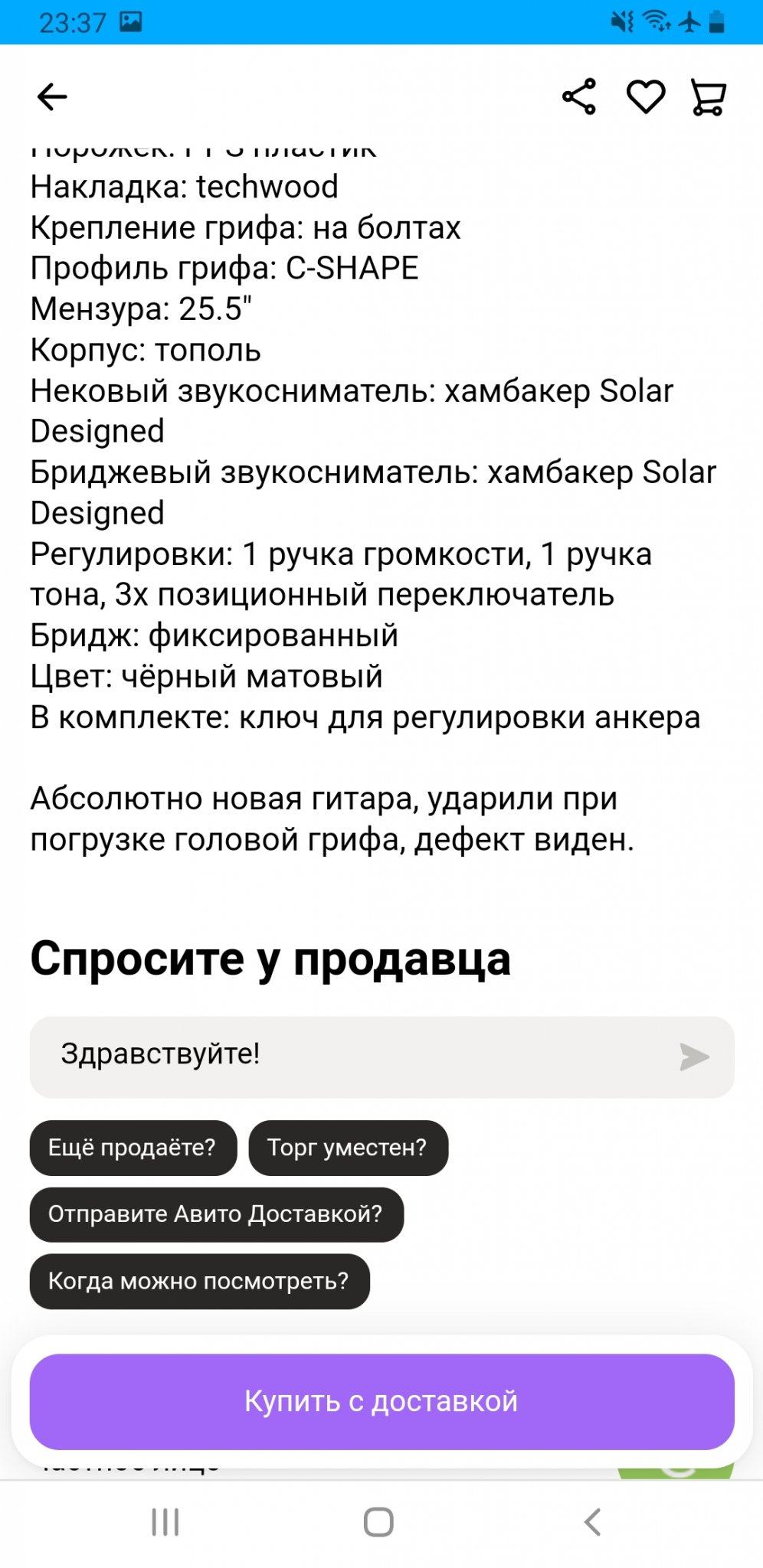Go back using the top arrow

[52, 97]
